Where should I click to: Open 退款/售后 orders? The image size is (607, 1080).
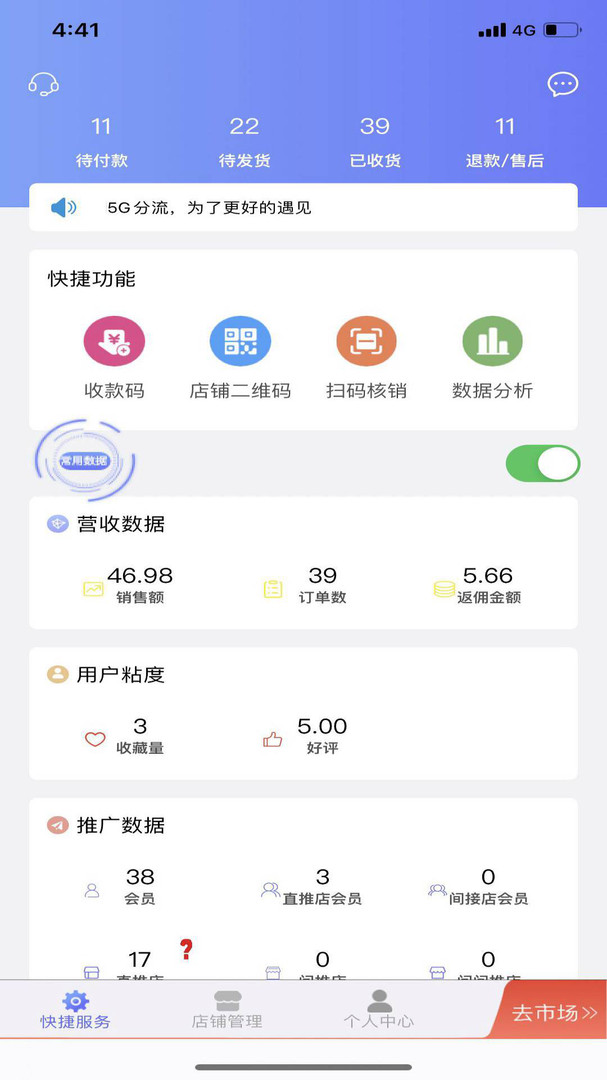[x=505, y=142]
